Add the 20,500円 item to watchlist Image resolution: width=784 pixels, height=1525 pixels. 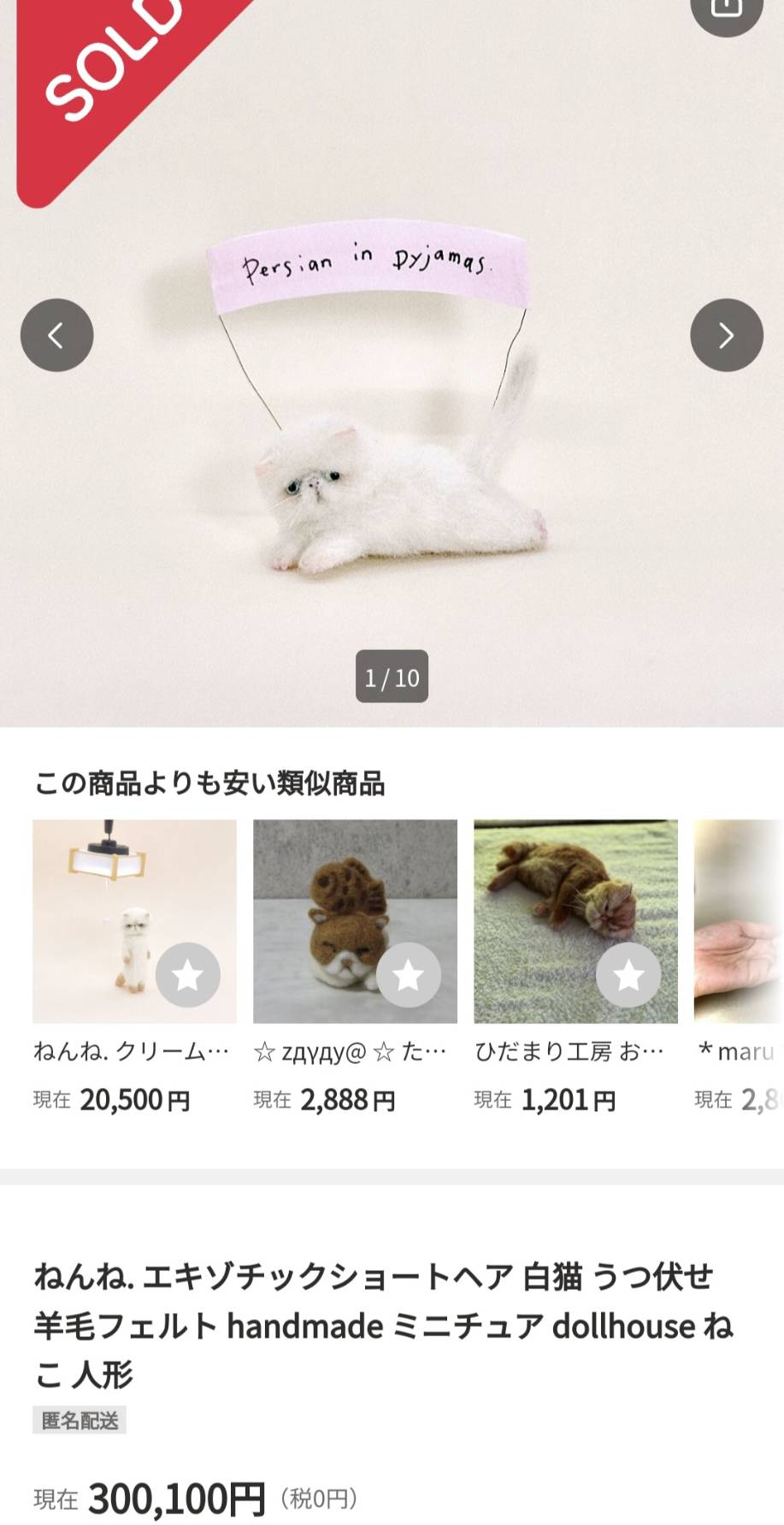(187, 974)
